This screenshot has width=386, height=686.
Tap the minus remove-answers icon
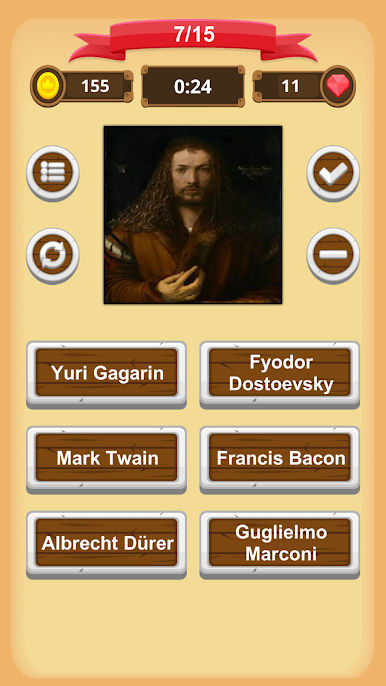[x=333, y=256]
